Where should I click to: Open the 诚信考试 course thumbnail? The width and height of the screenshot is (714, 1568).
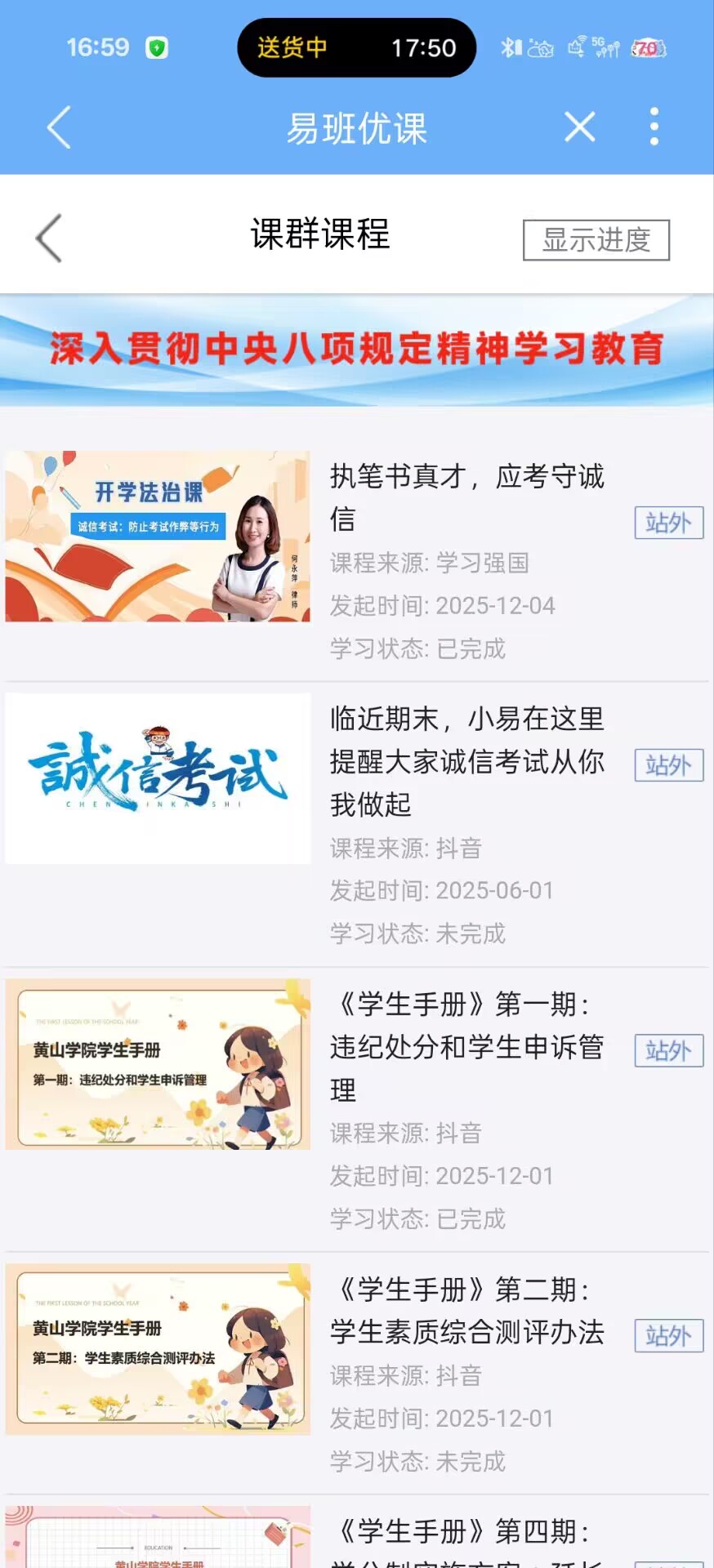click(158, 778)
